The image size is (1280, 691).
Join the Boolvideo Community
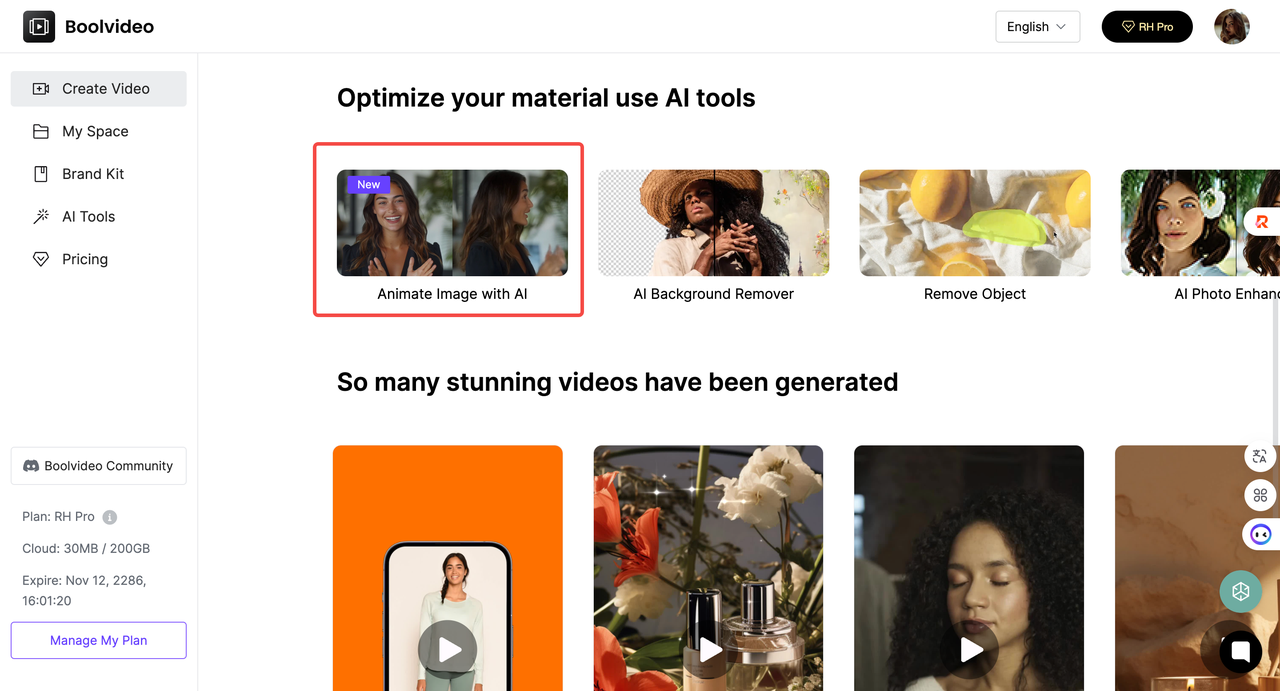click(98, 466)
